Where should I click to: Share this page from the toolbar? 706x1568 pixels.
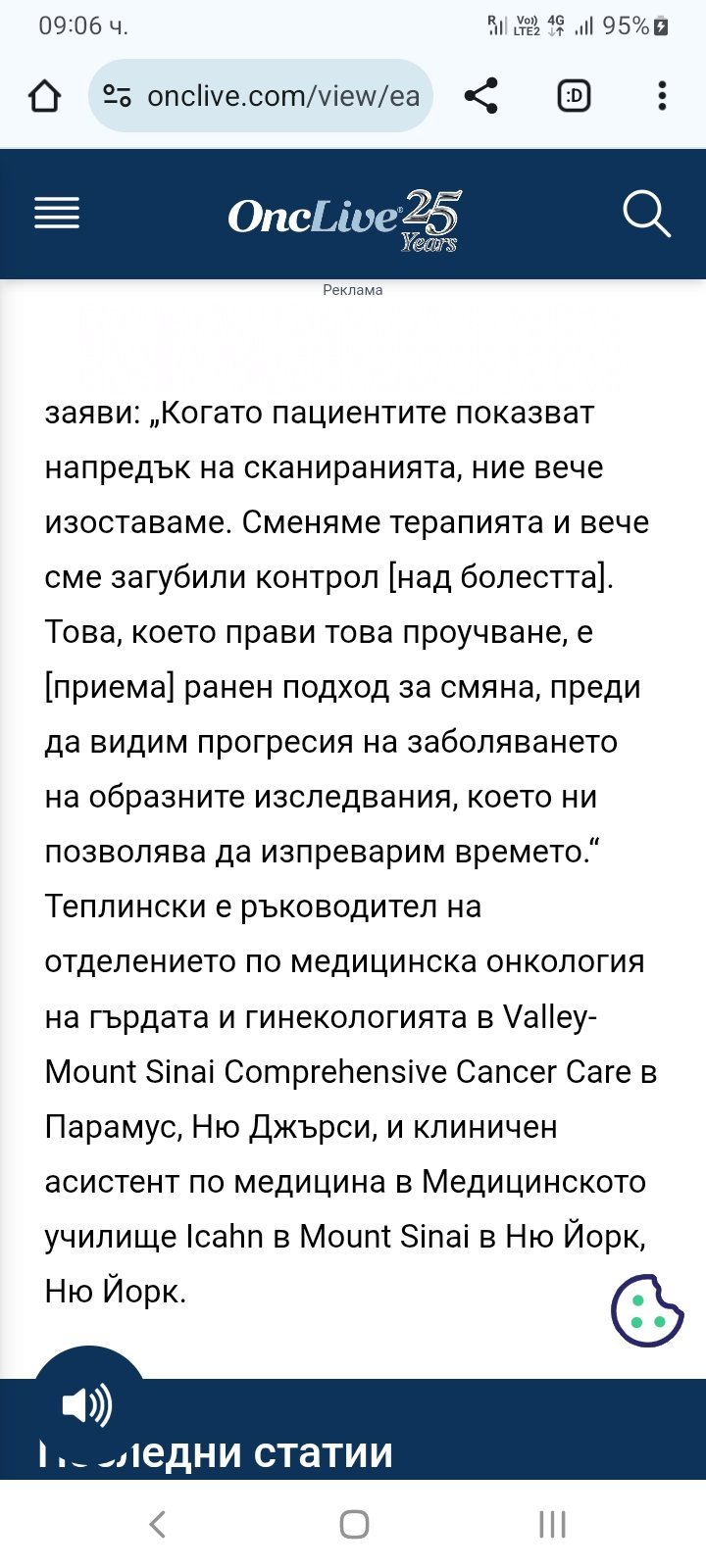coord(480,96)
